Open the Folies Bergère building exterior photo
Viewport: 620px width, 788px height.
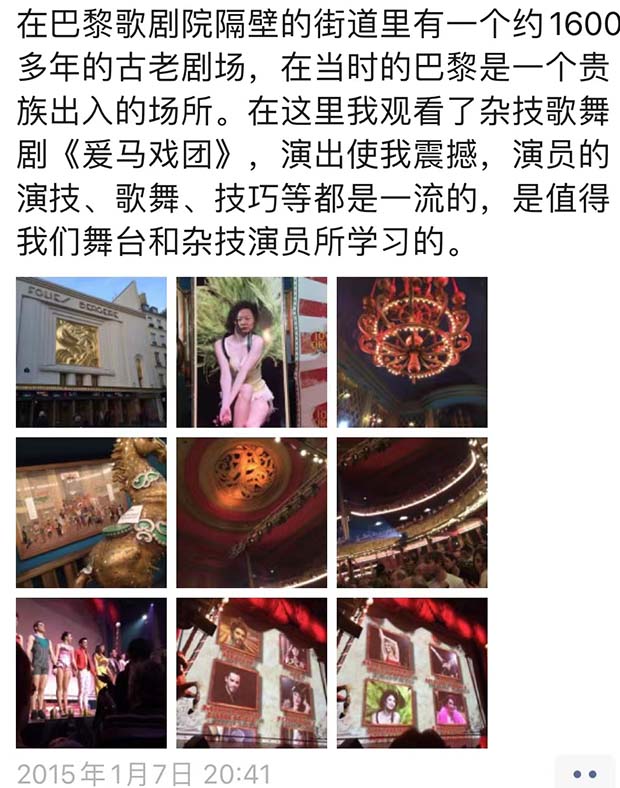pyautogui.click(x=91, y=352)
